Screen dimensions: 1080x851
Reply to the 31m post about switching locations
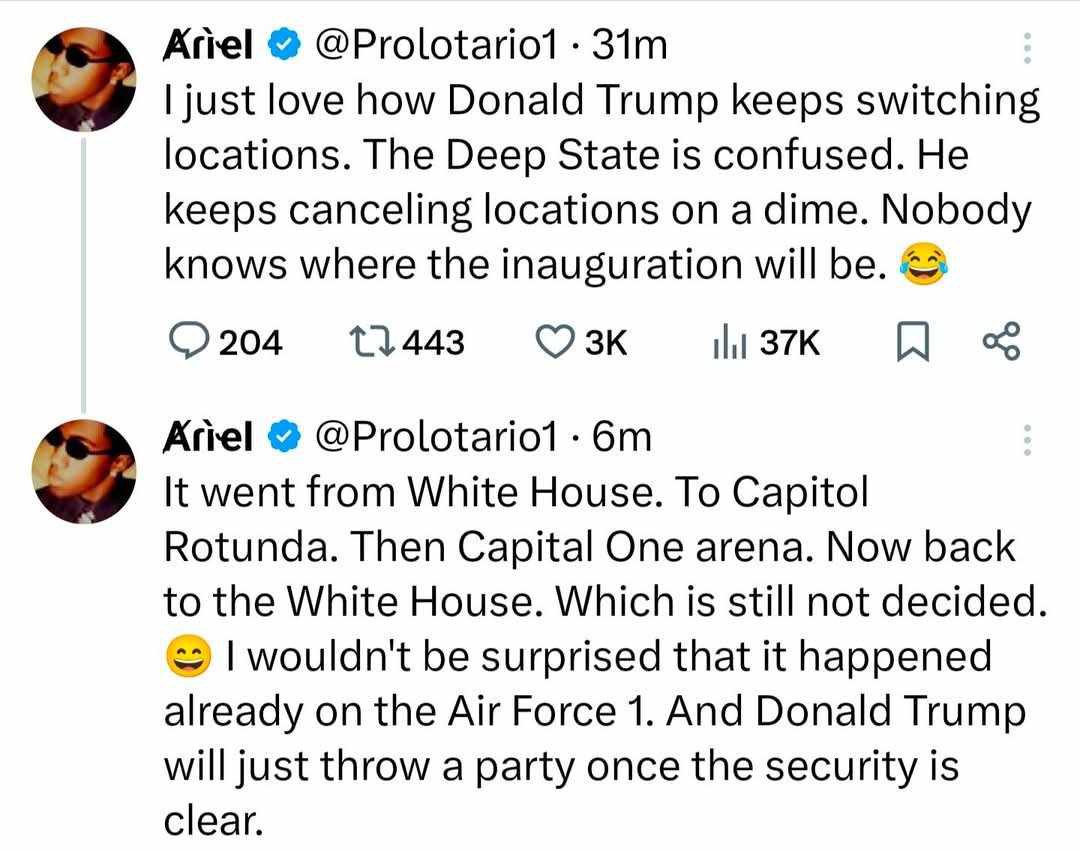tap(187, 343)
